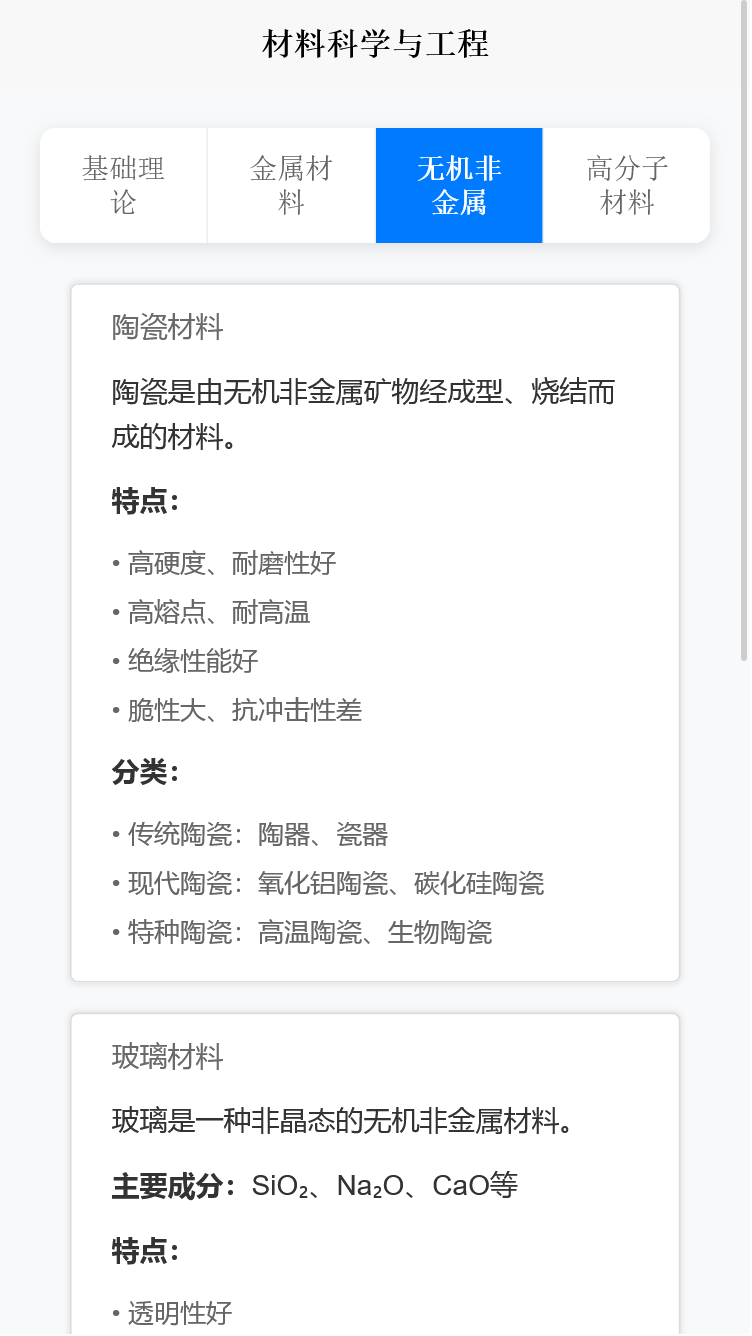Select the 传统陶瓷 classification entry
This screenshot has height=1336, width=752.
pyautogui.click(x=260, y=834)
